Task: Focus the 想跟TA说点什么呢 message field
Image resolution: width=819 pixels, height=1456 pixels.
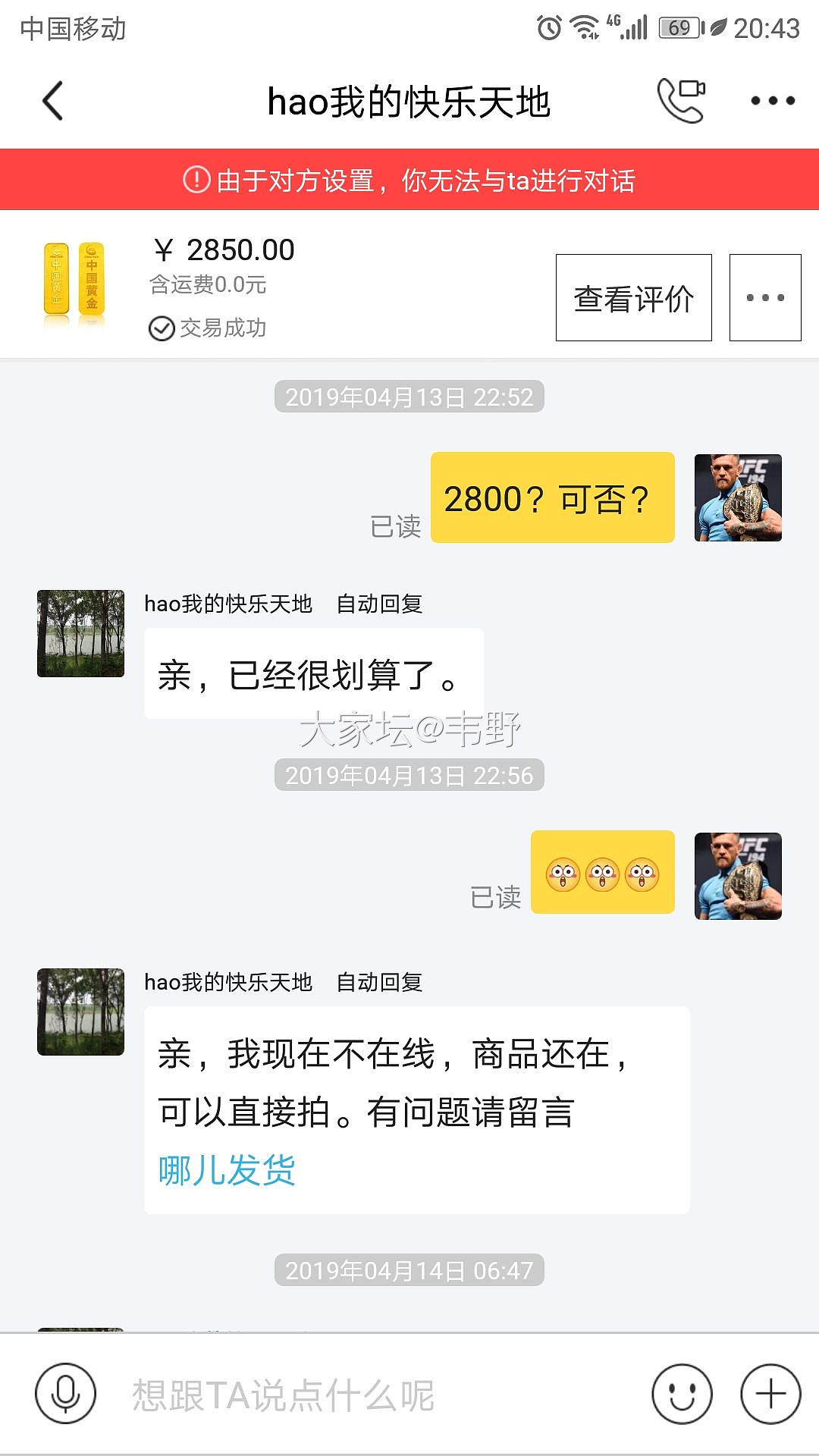Action: tap(379, 1395)
